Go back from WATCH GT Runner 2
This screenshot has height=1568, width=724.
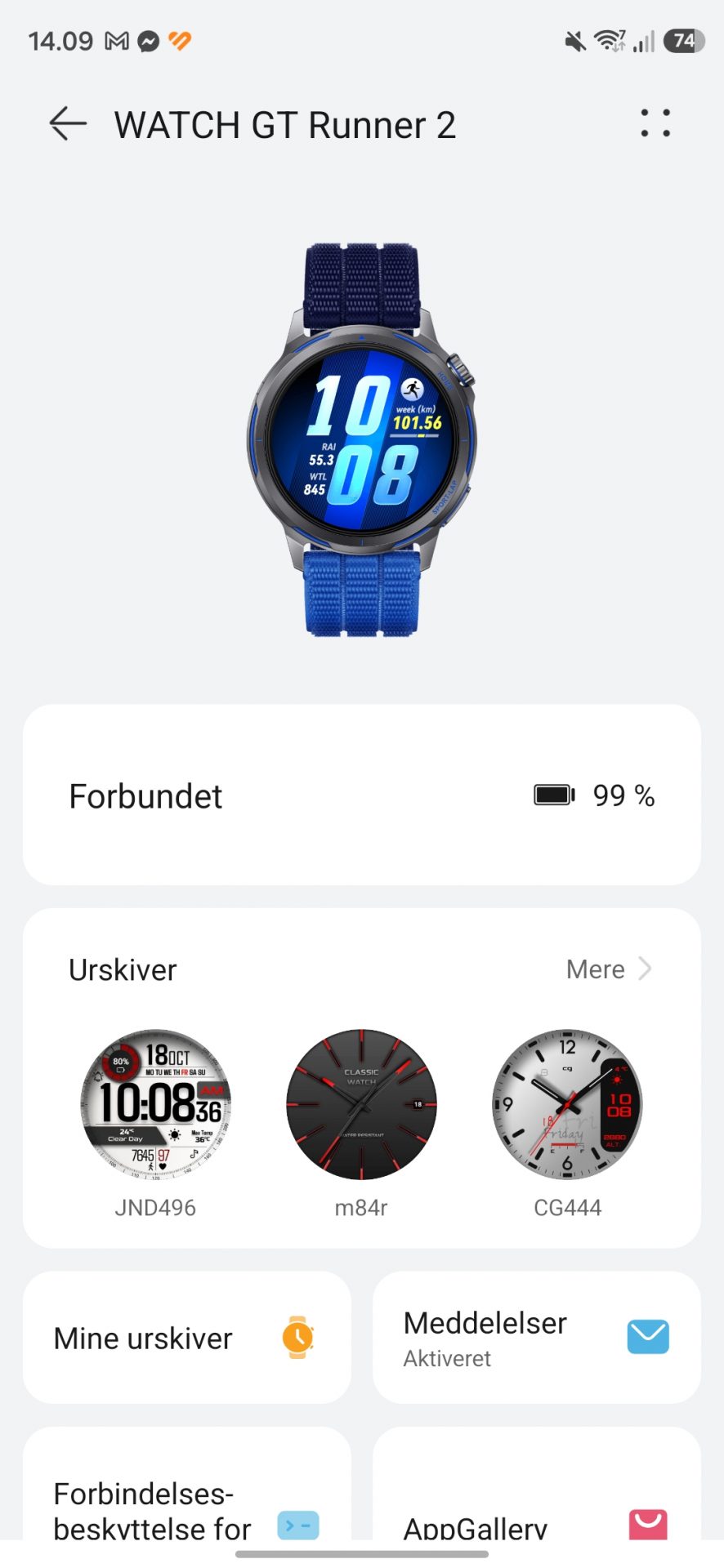(68, 124)
